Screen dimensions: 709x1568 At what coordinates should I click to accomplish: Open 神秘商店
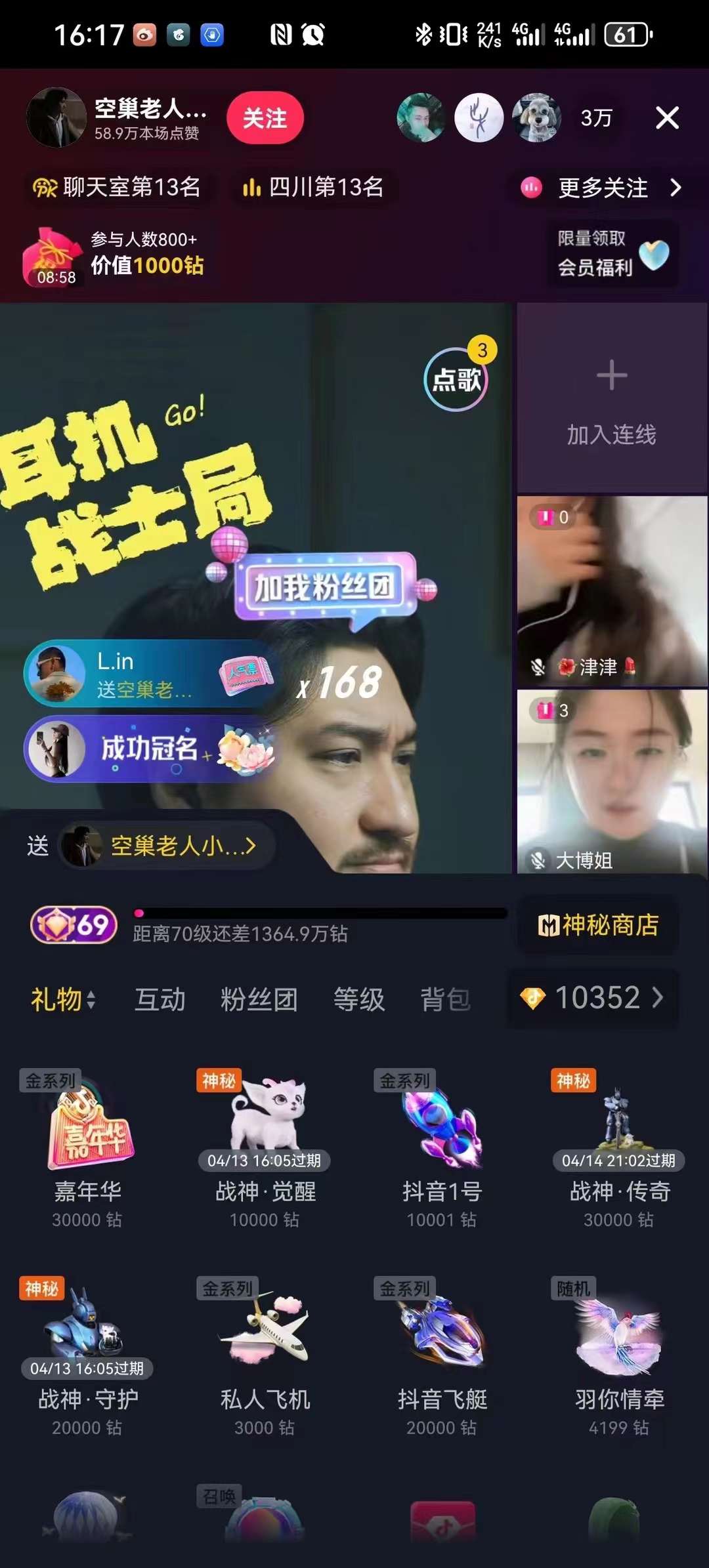point(598,925)
